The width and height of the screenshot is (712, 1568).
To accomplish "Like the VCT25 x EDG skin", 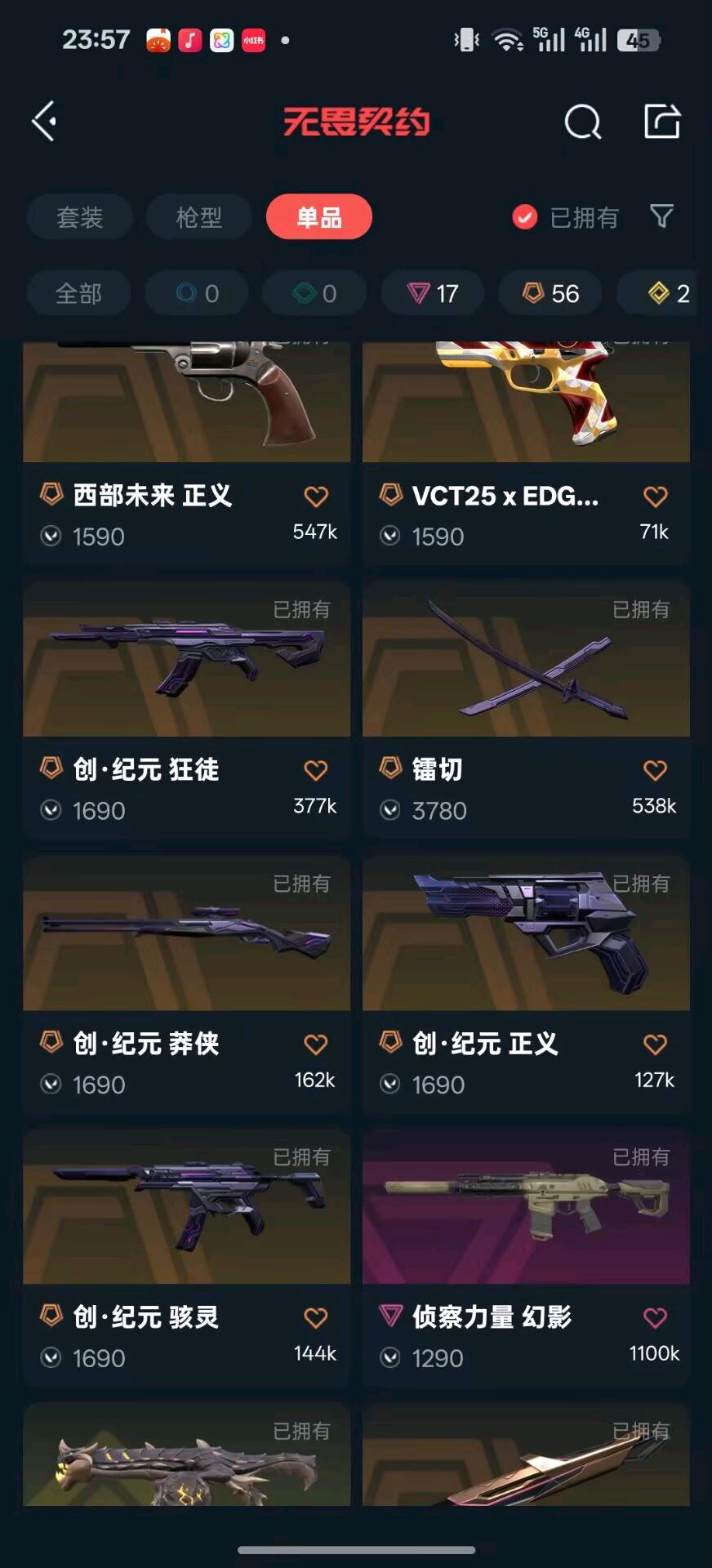I will pyautogui.click(x=655, y=496).
